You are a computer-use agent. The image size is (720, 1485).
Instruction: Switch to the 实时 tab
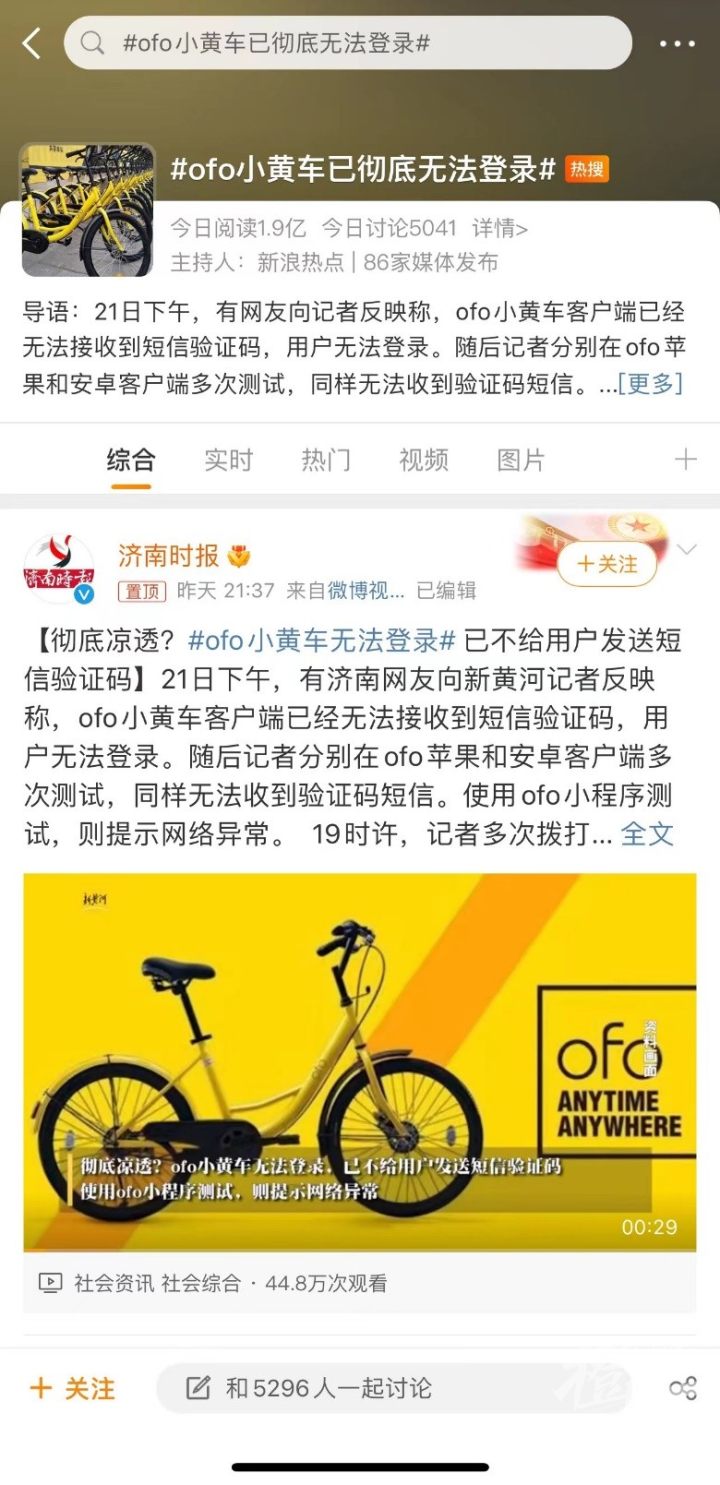(228, 460)
